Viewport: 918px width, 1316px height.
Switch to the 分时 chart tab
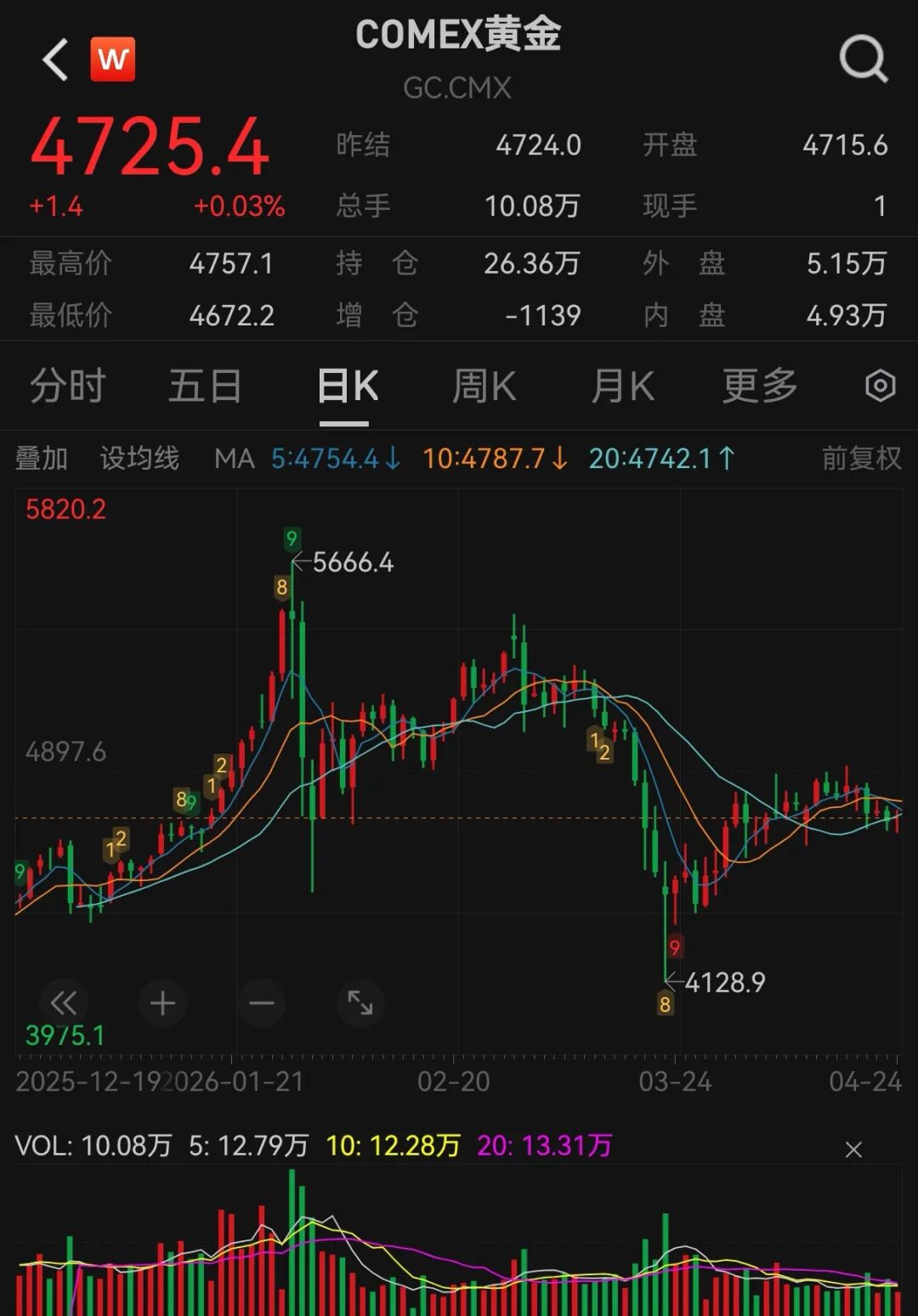tap(67, 387)
